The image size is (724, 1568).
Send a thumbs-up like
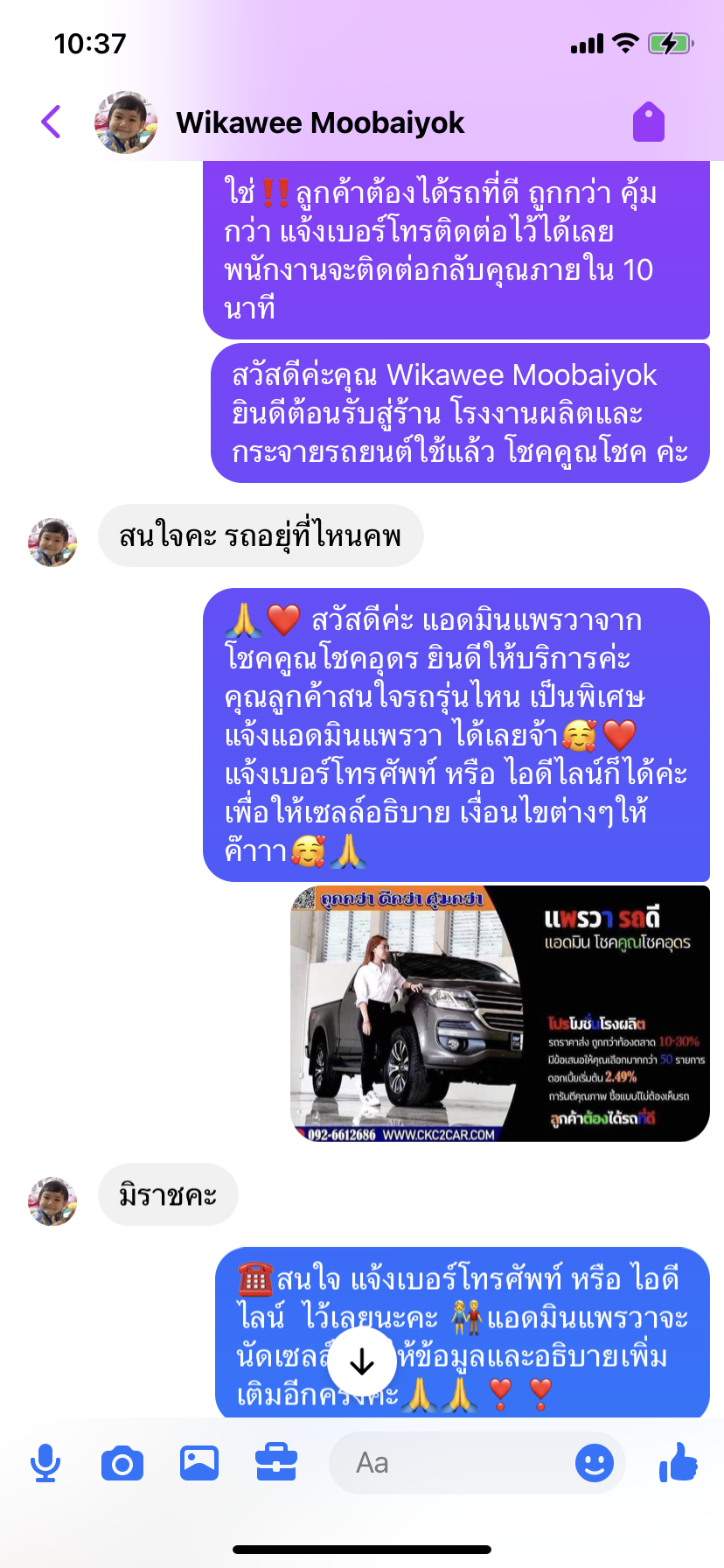click(x=679, y=1461)
